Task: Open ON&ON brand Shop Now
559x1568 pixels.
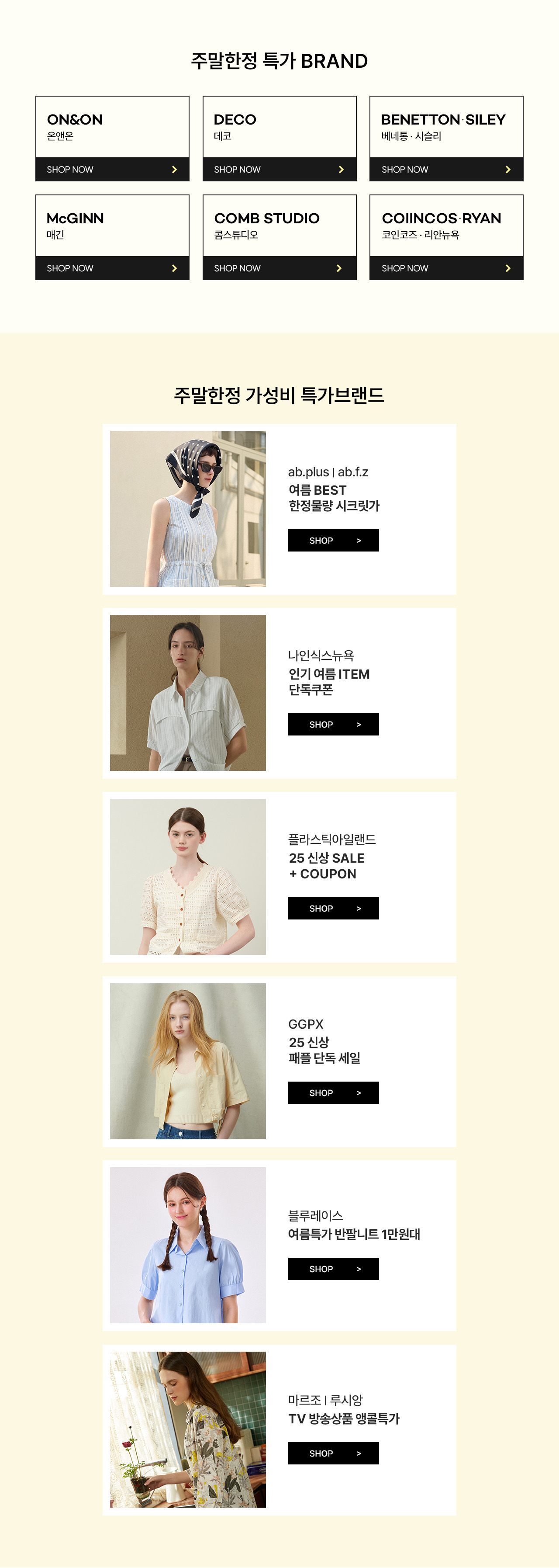Action: pyautogui.click(x=112, y=169)
